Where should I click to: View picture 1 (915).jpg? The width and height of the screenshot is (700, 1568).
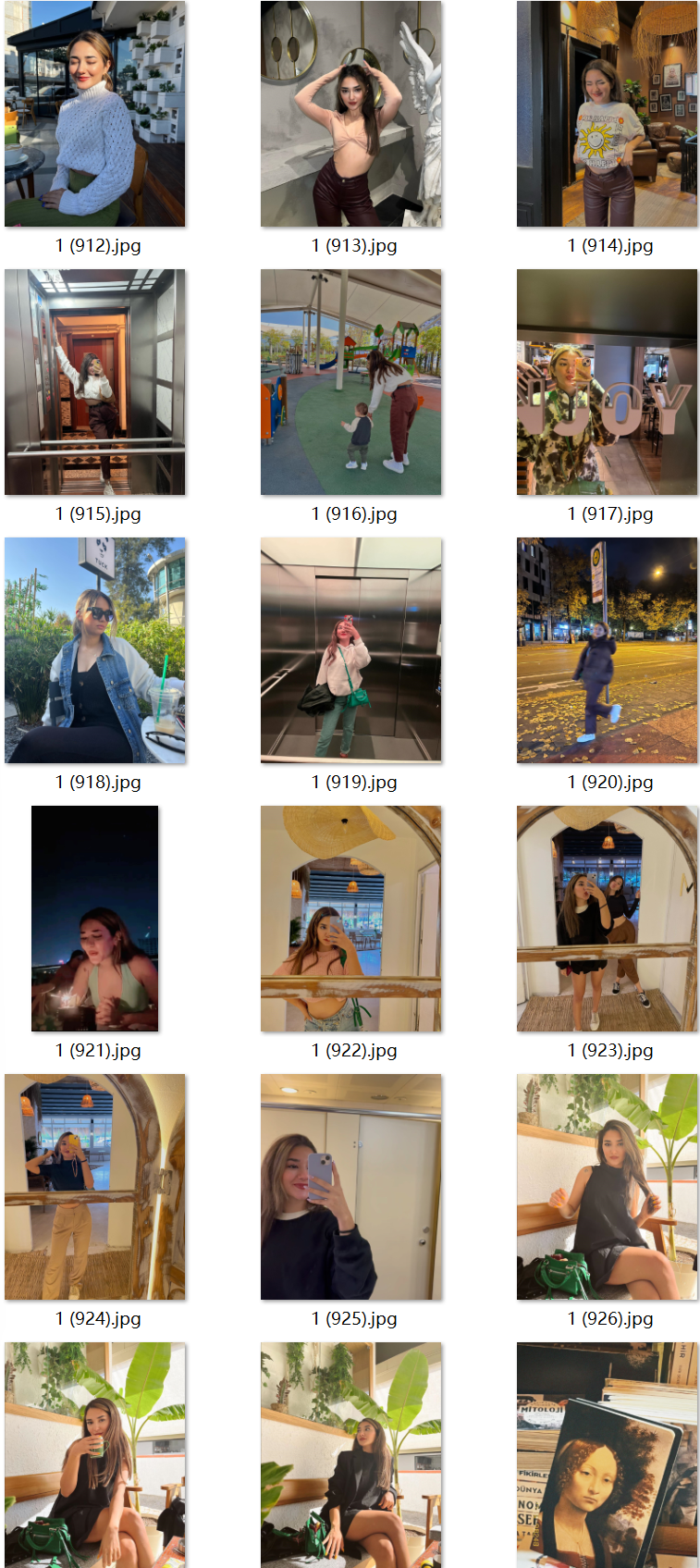tap(94, 382)
